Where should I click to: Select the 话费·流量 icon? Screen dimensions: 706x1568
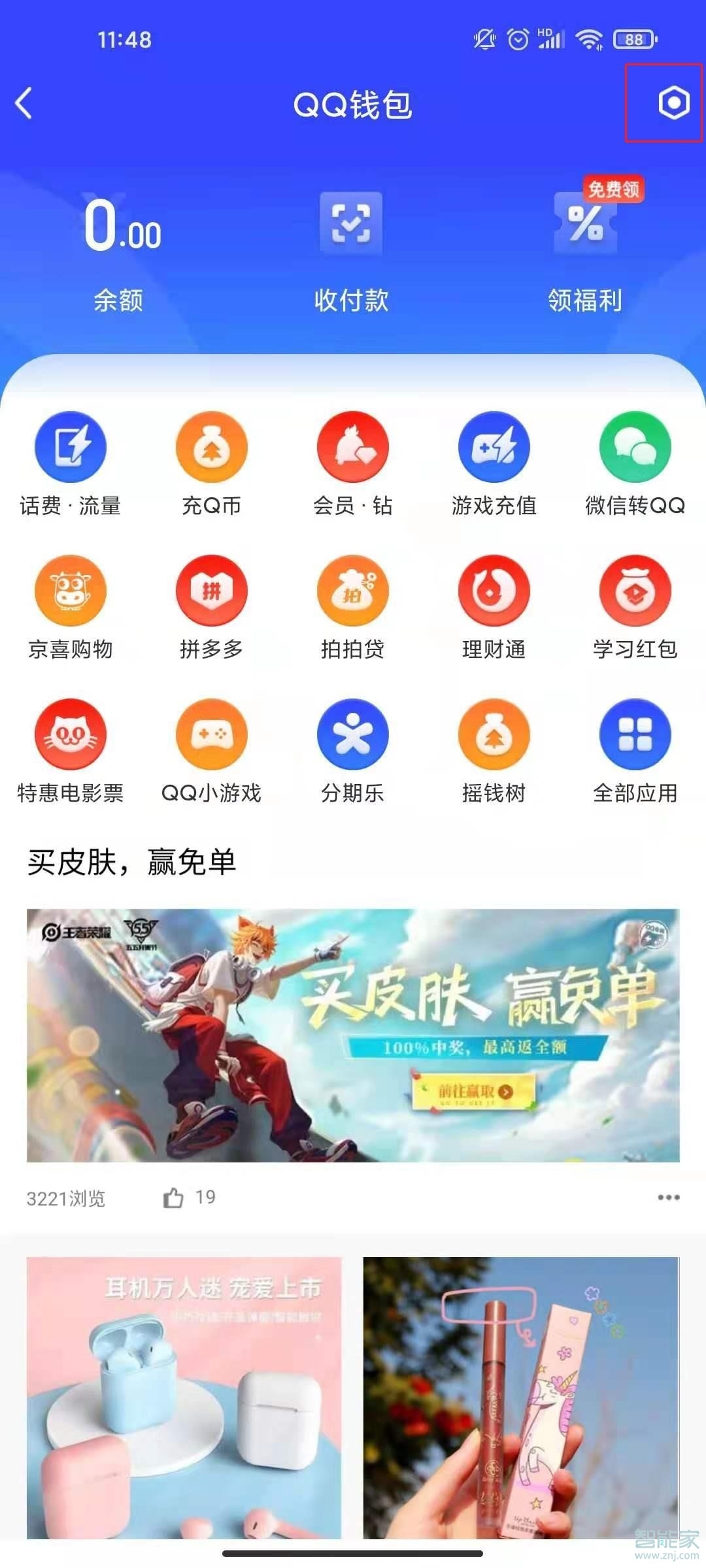(x=69, y=447)
